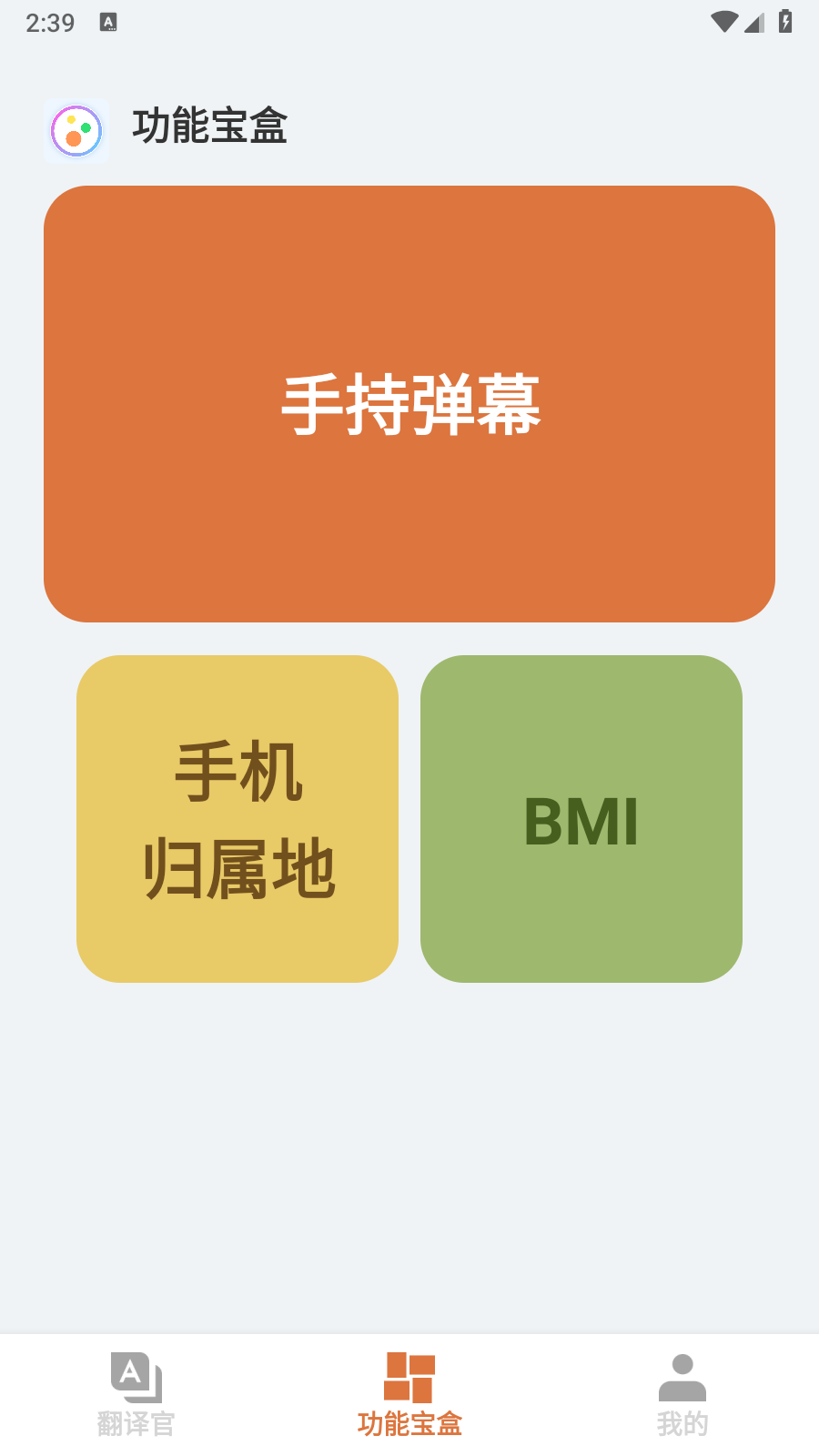Open the BMI calculator card
The height and width of the screenshot is (1456, 819).
[581, 819]
